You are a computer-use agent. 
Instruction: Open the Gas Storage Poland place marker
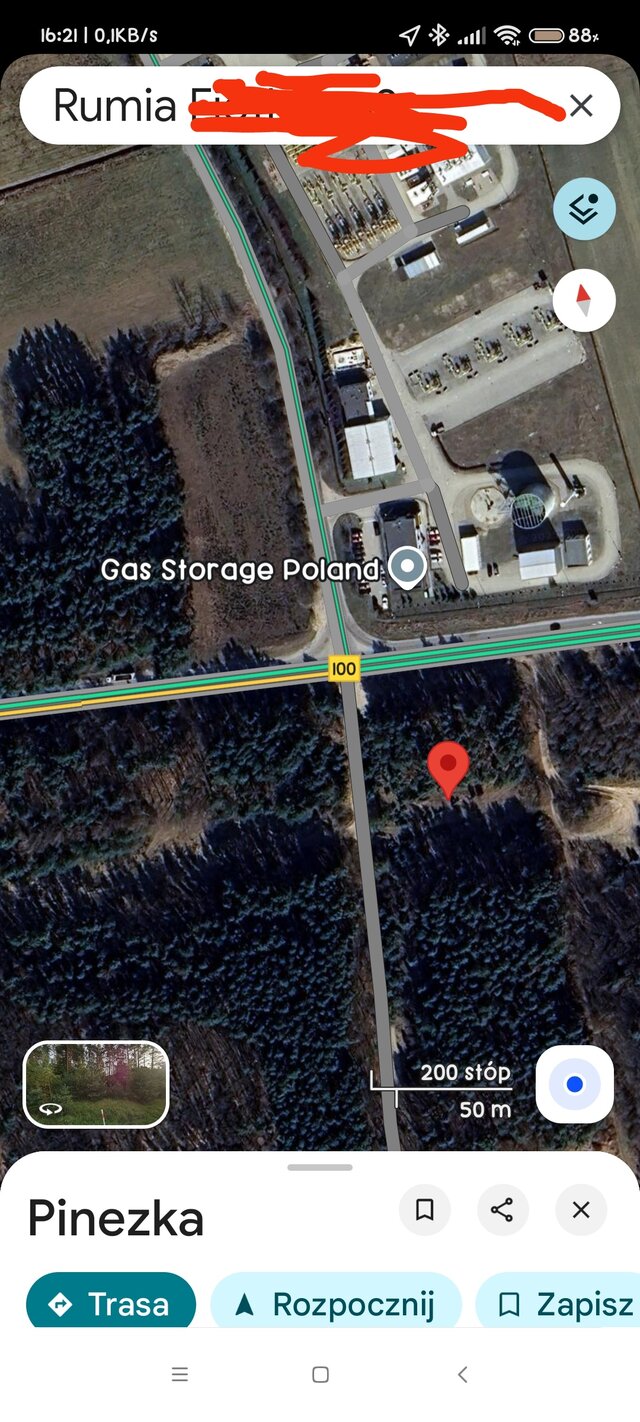(407, 568)
